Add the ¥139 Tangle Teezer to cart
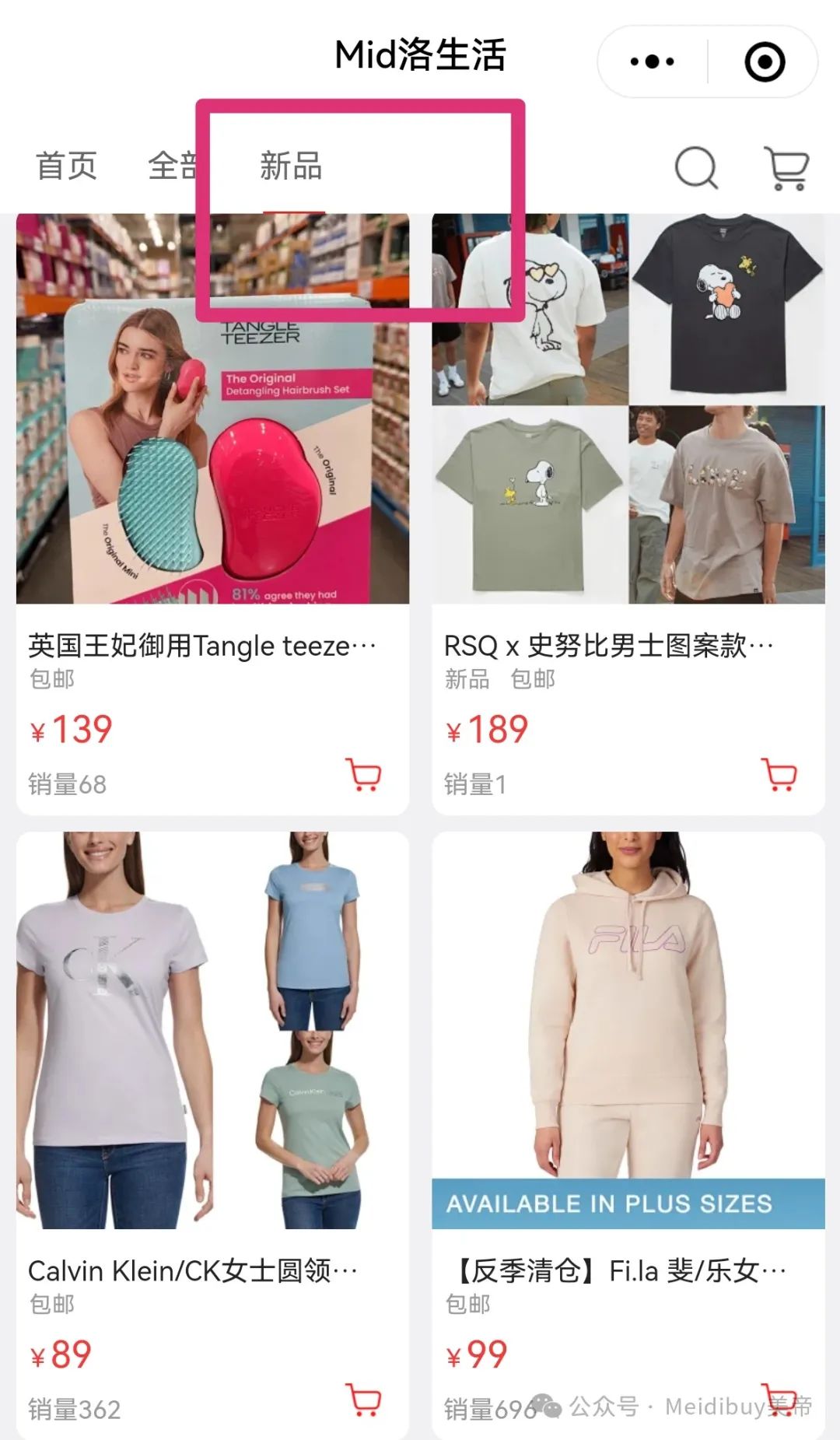Image resolution: width=840 pixels, height=1440 pixels. tap(363, 775)
